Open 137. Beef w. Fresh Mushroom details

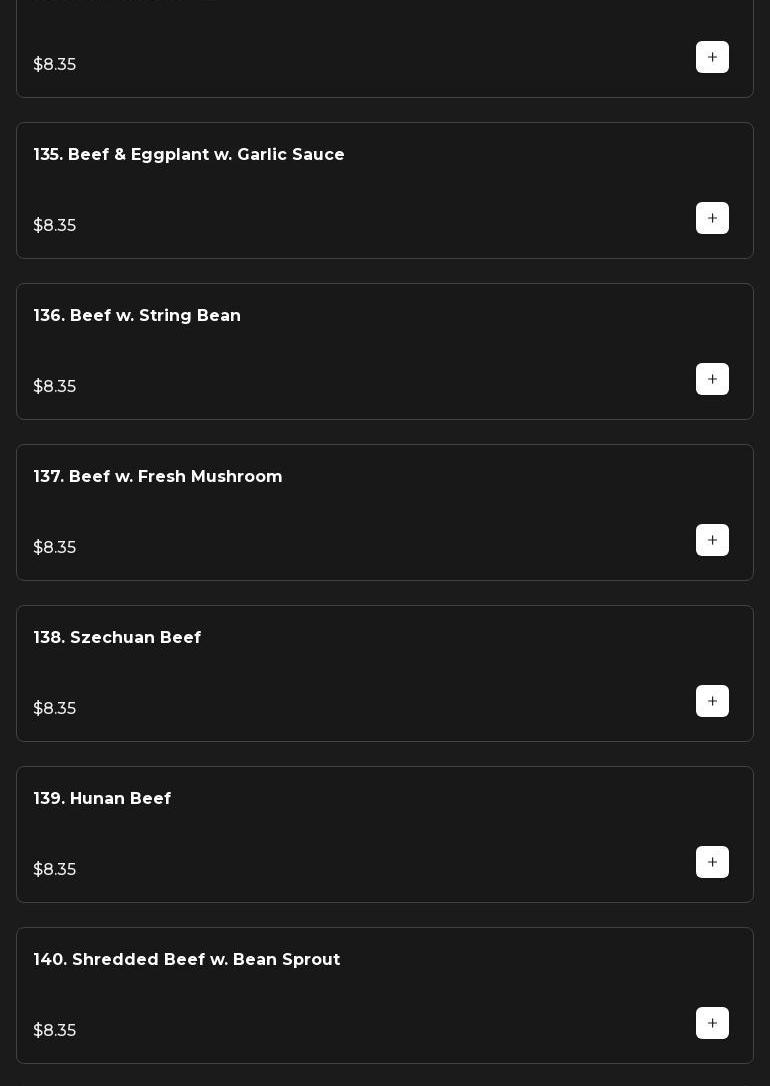(x=158, y=477)
